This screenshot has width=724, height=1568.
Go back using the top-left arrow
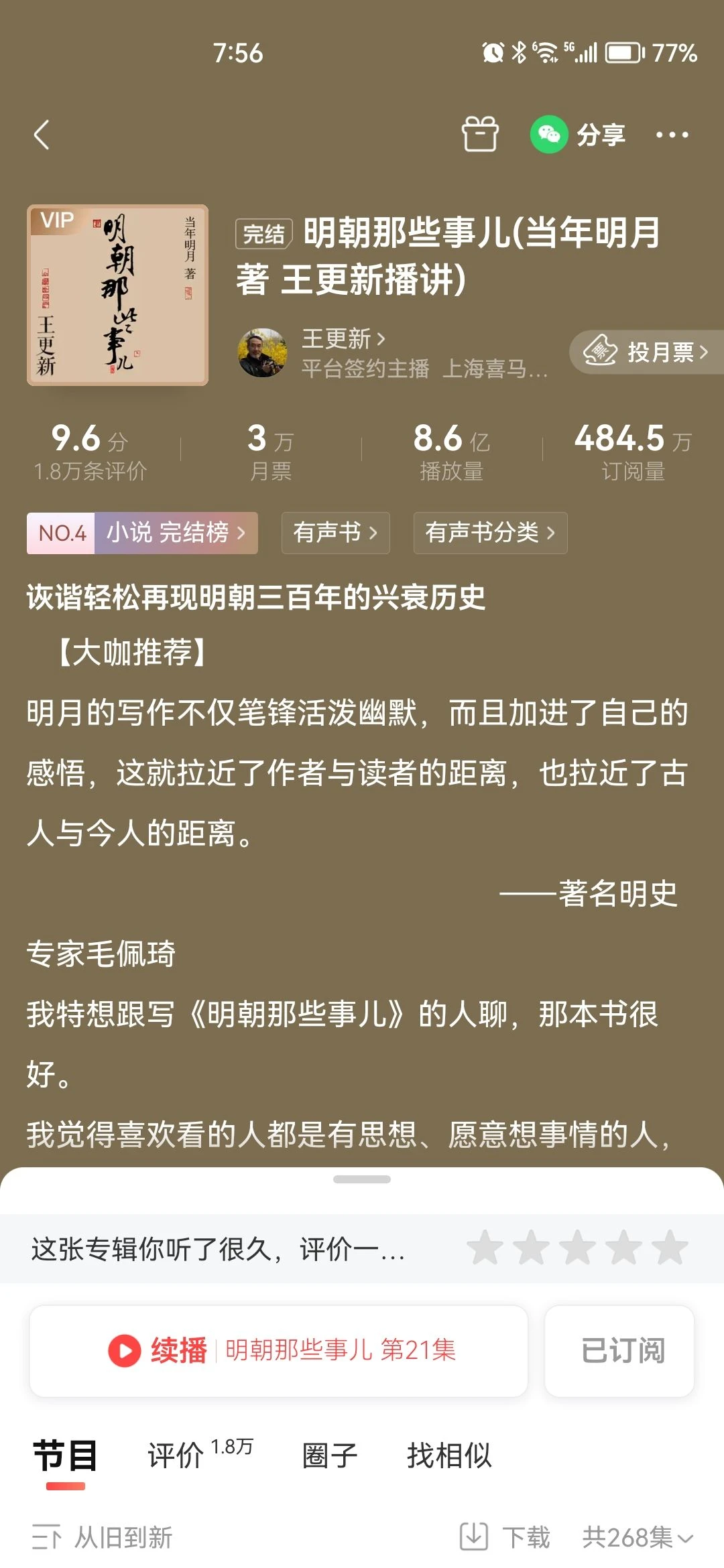(x=42, y=135)
